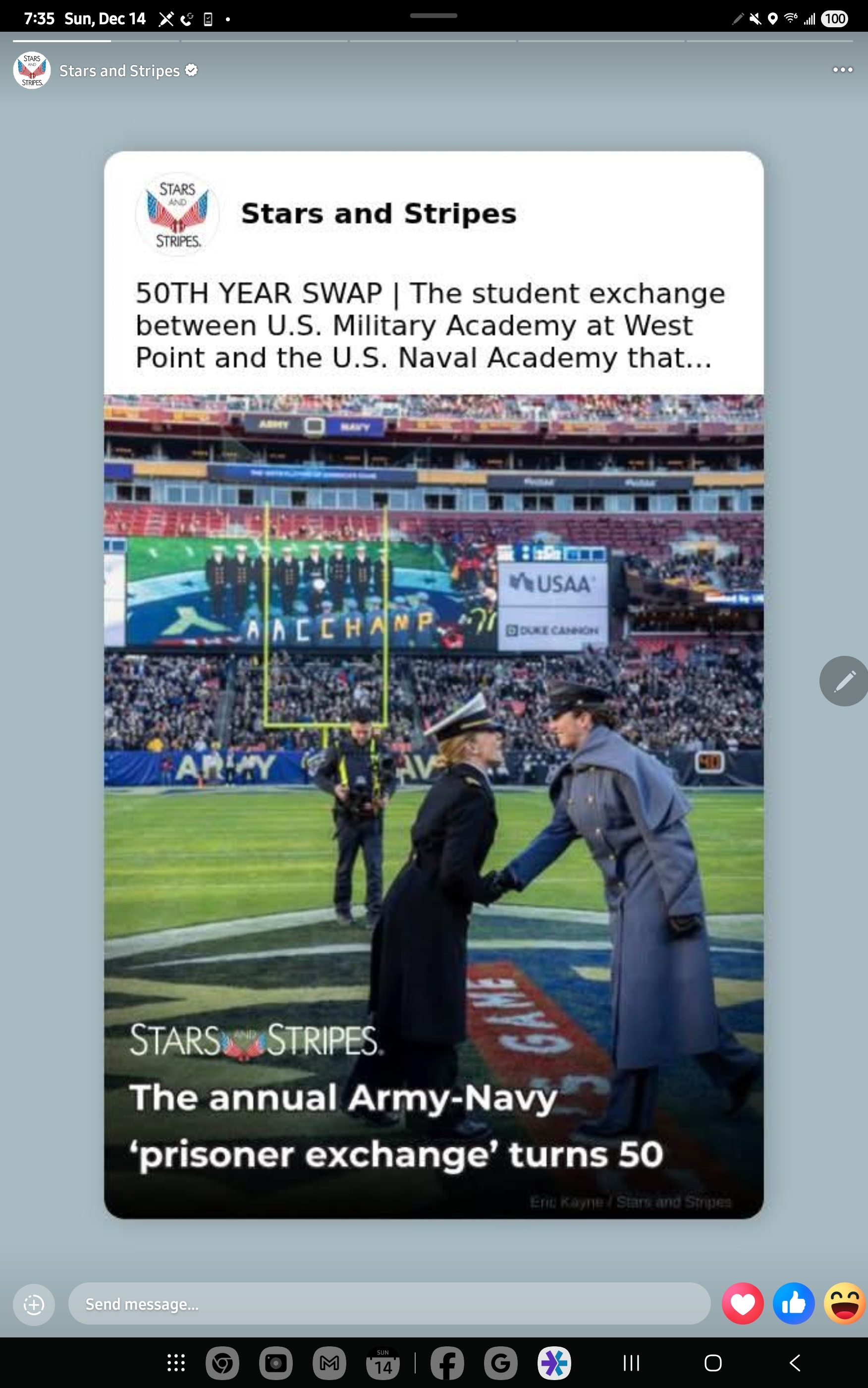Image resolution: width=868 pixels, height=1388 pixels.
Task: Tap the Send message field
Action: coord(388,1304)
